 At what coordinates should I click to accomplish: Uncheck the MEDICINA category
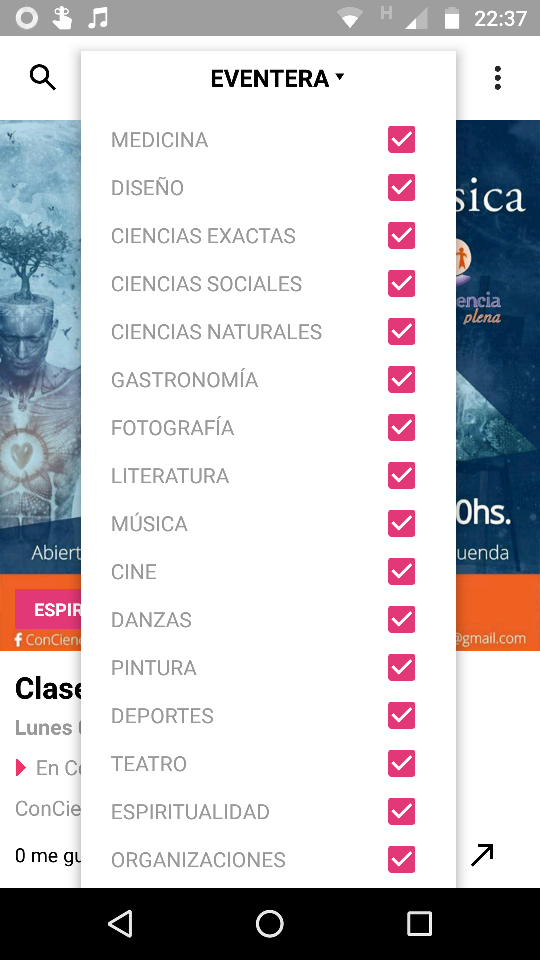[402, 140]
